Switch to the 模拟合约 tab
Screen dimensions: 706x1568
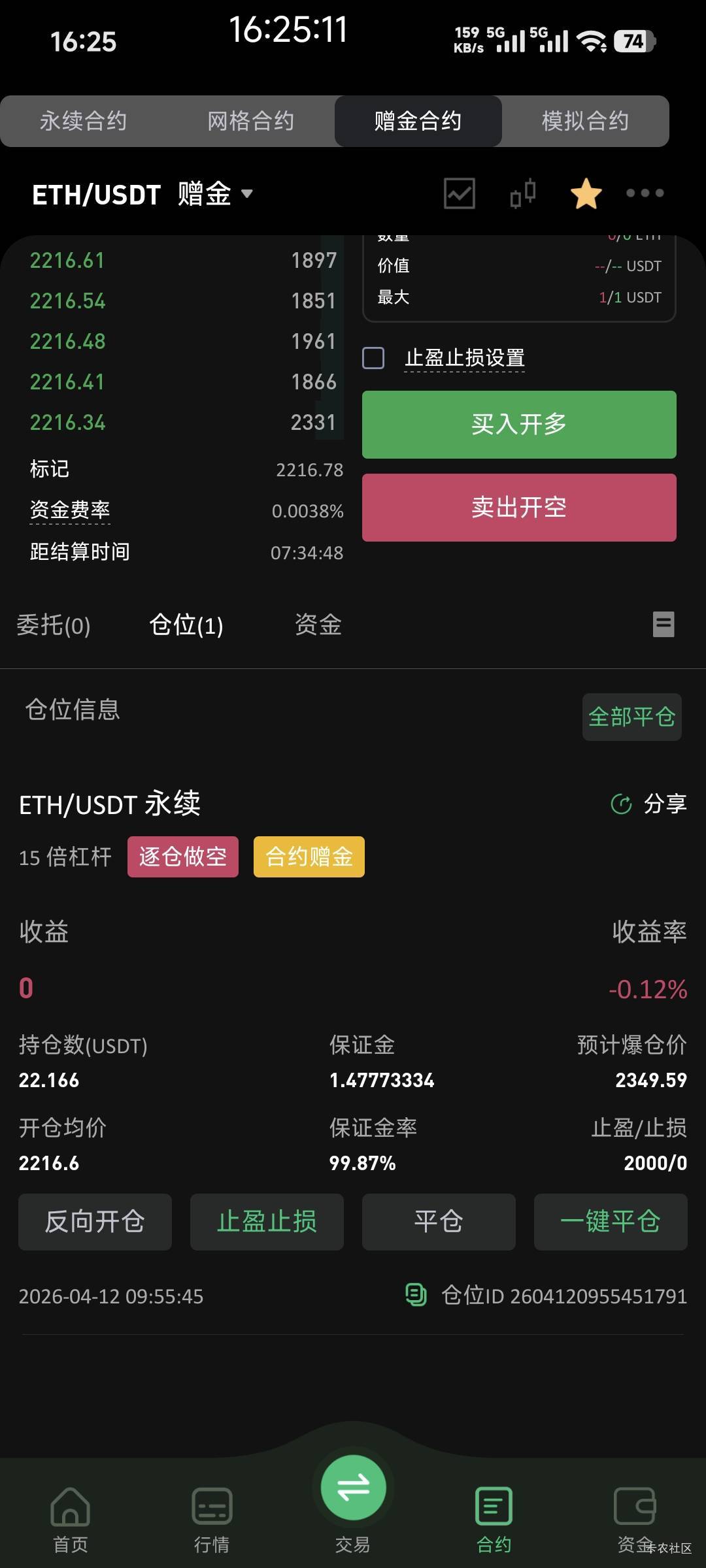[585, 121]
